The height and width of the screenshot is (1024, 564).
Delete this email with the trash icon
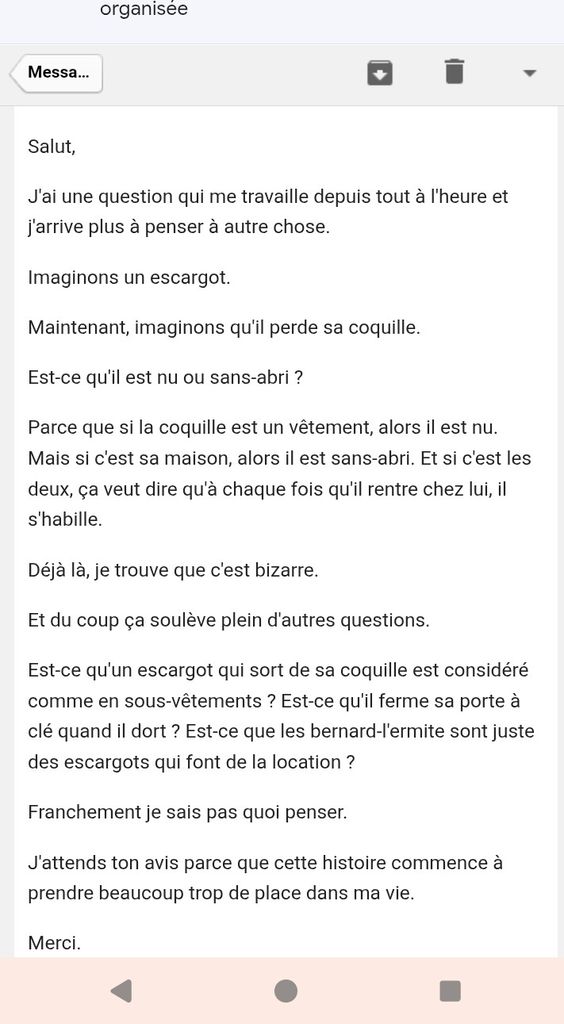click(454, 71)
